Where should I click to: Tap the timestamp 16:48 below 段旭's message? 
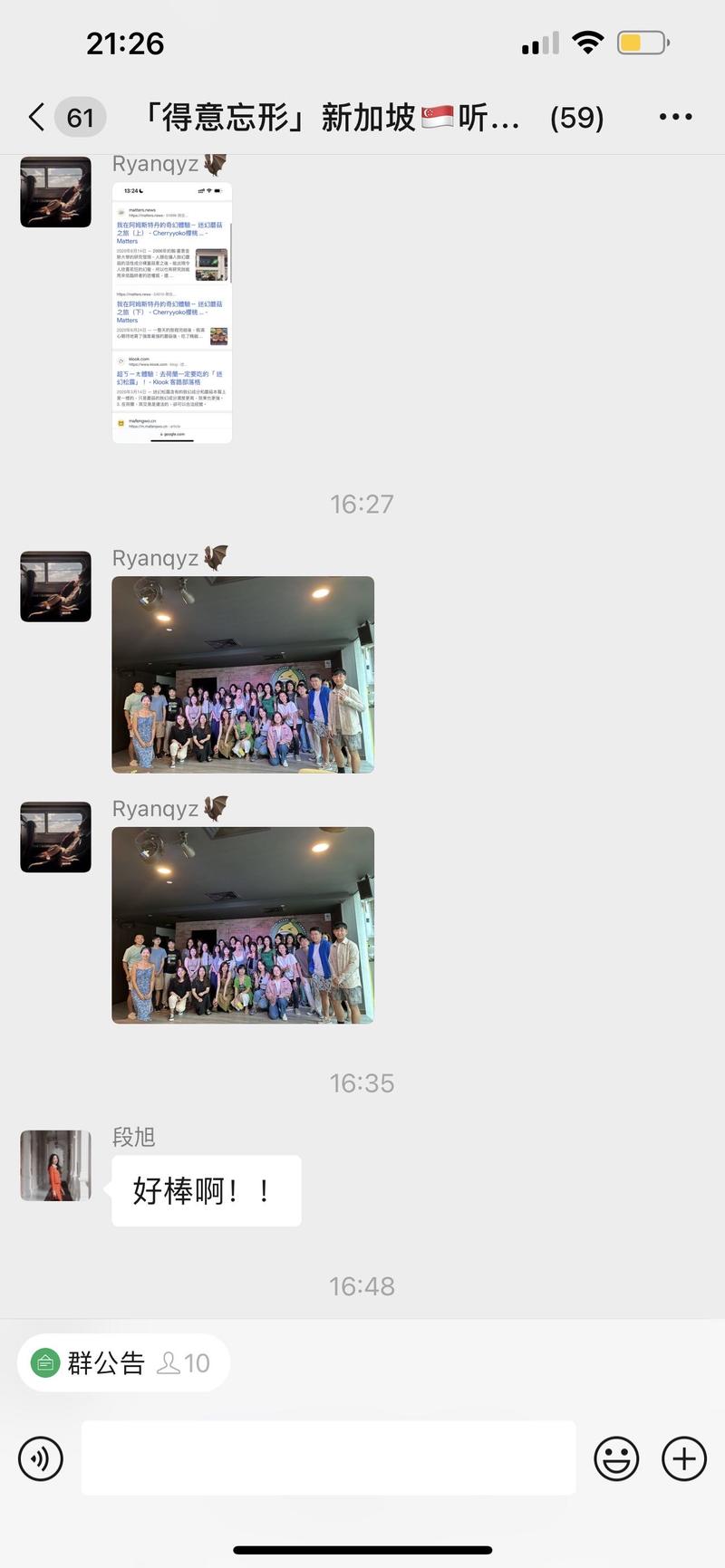tap(362, 1285)
